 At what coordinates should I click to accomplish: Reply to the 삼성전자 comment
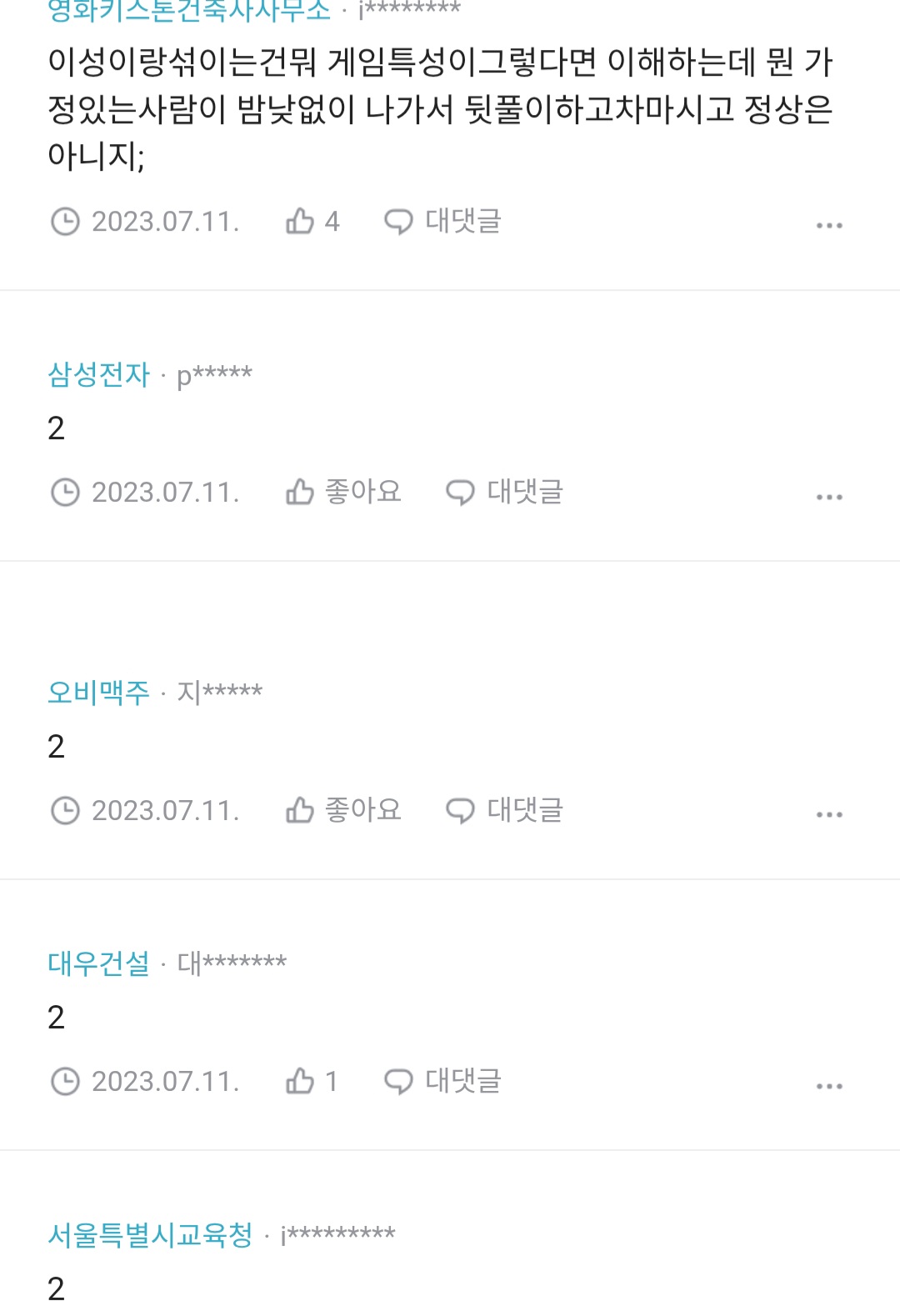pos(504,493)
